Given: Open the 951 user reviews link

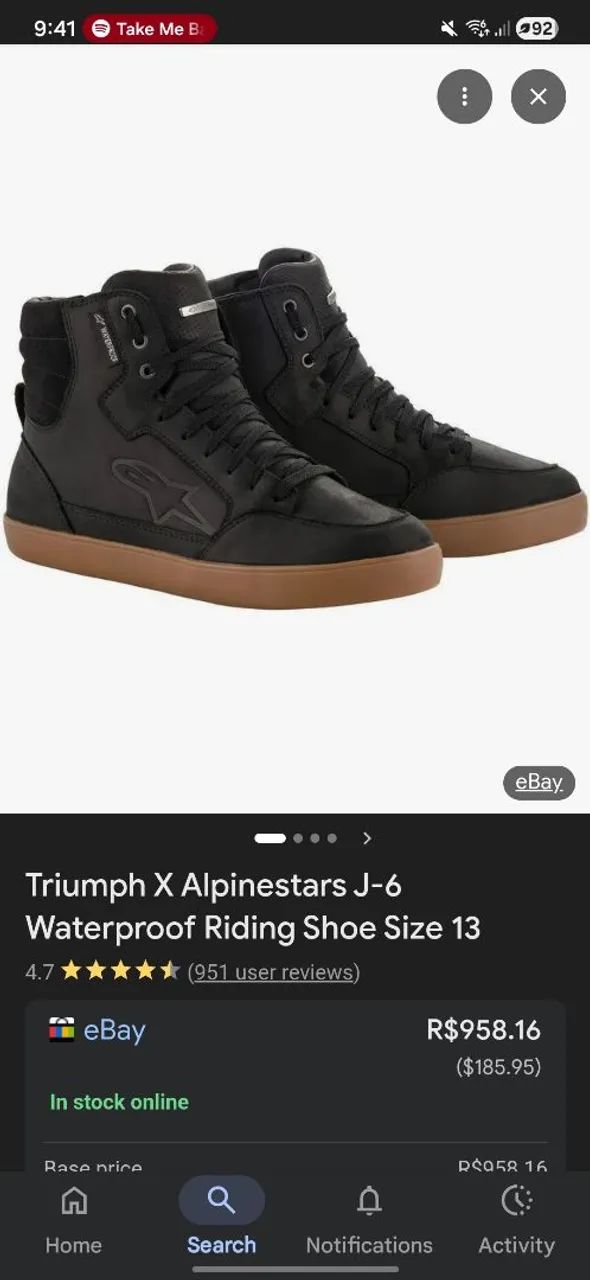Looking at the screenshot, I should pyautogui.click(x=273, y=972).
